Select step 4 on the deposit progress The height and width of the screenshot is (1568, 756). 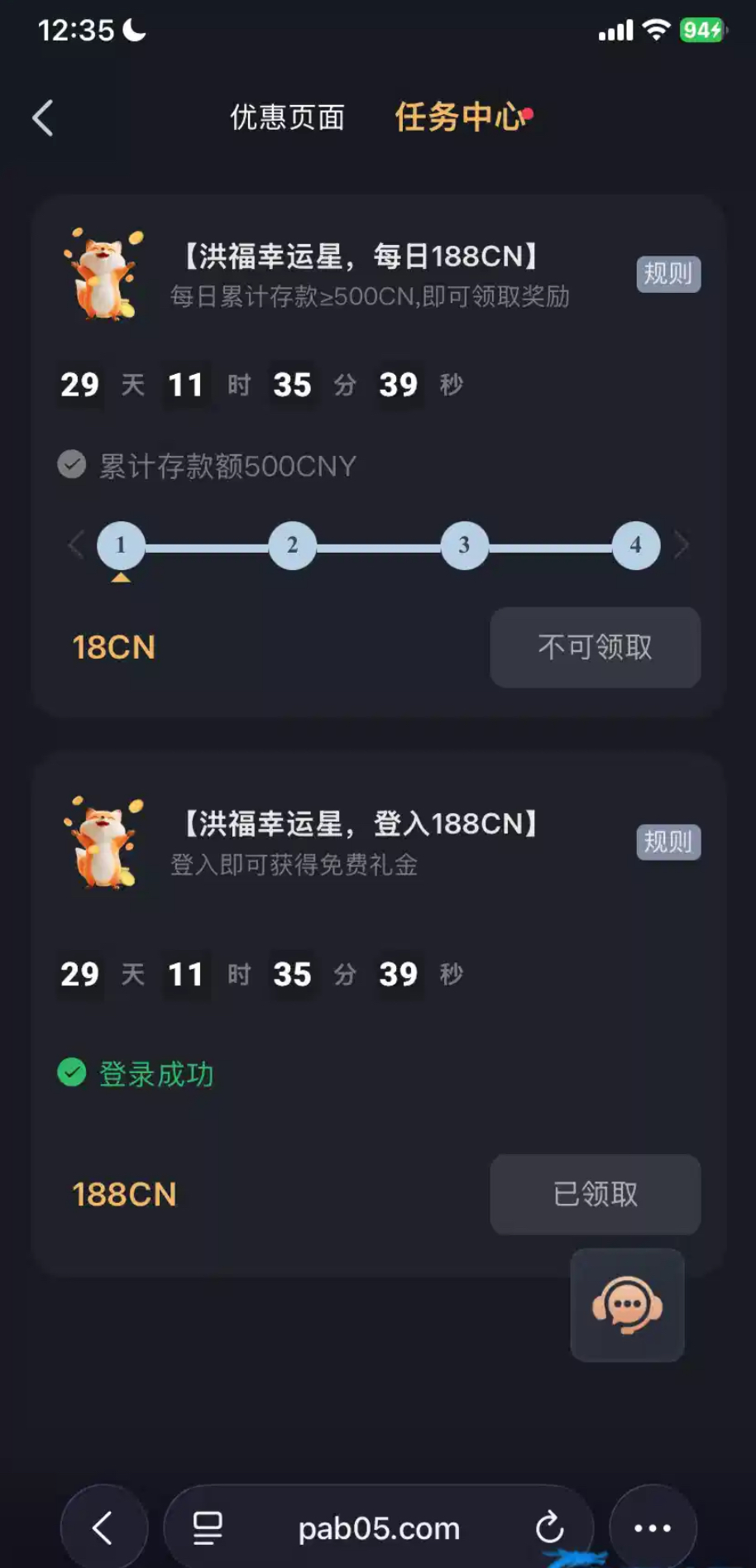tap(635, 545)
